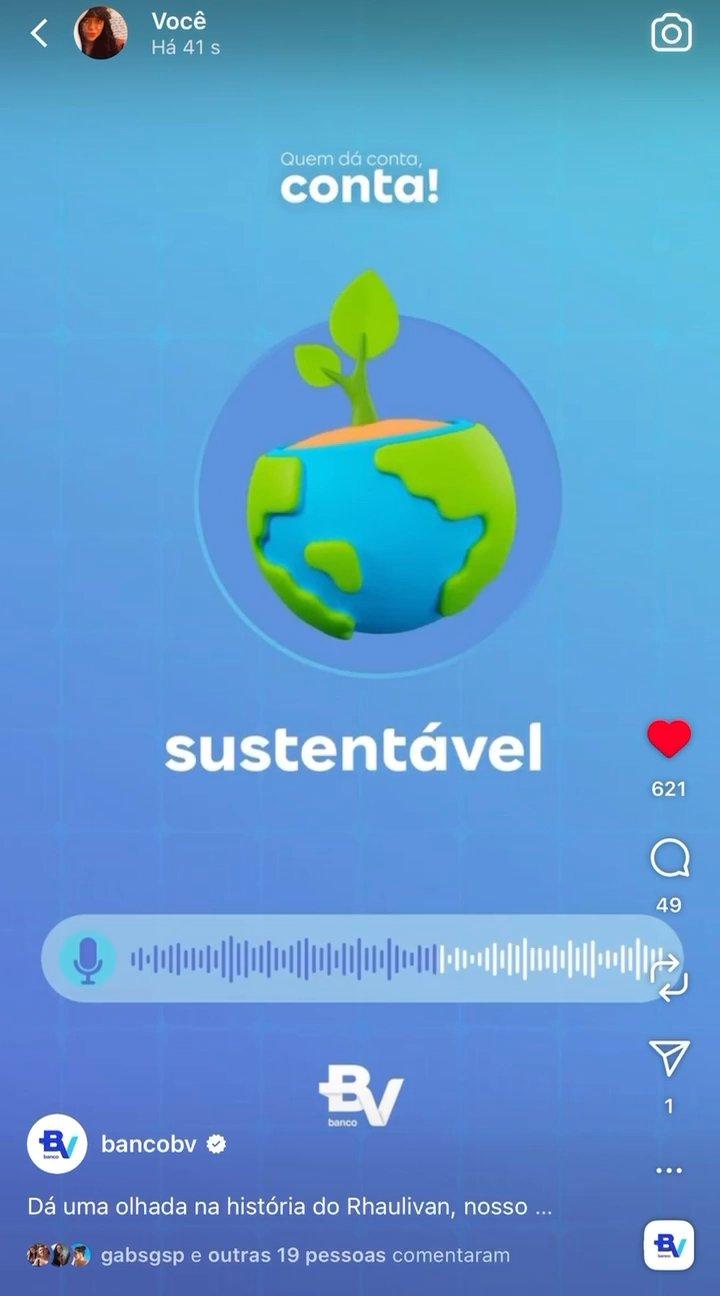The image size is (720, 1296).
Task: Open the bancobv profile
Action: (x=149, y=1144)
